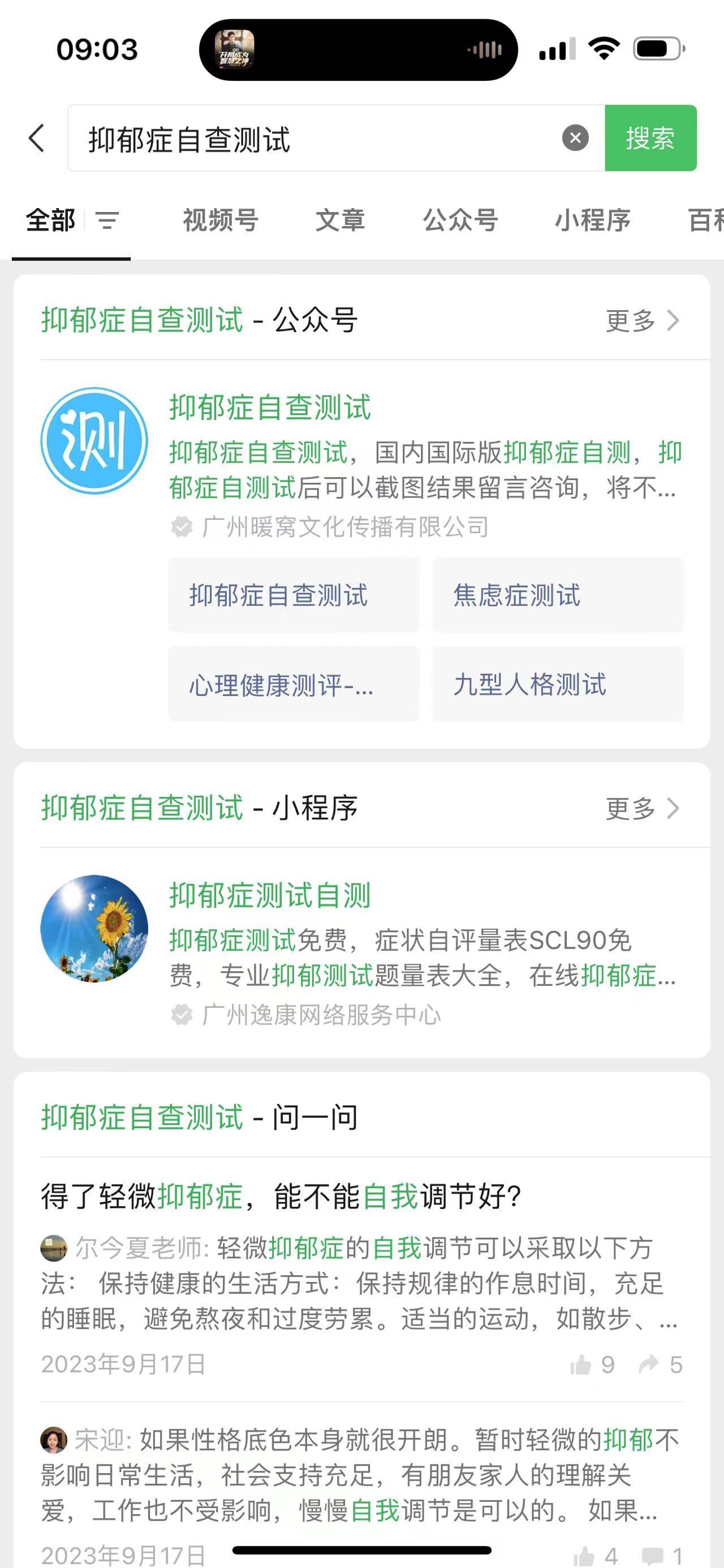Image resolution: width=724 pixels, height=1568 pixels.
Task: Open 更多 in the 小程序 section
Action: [642, 808]
